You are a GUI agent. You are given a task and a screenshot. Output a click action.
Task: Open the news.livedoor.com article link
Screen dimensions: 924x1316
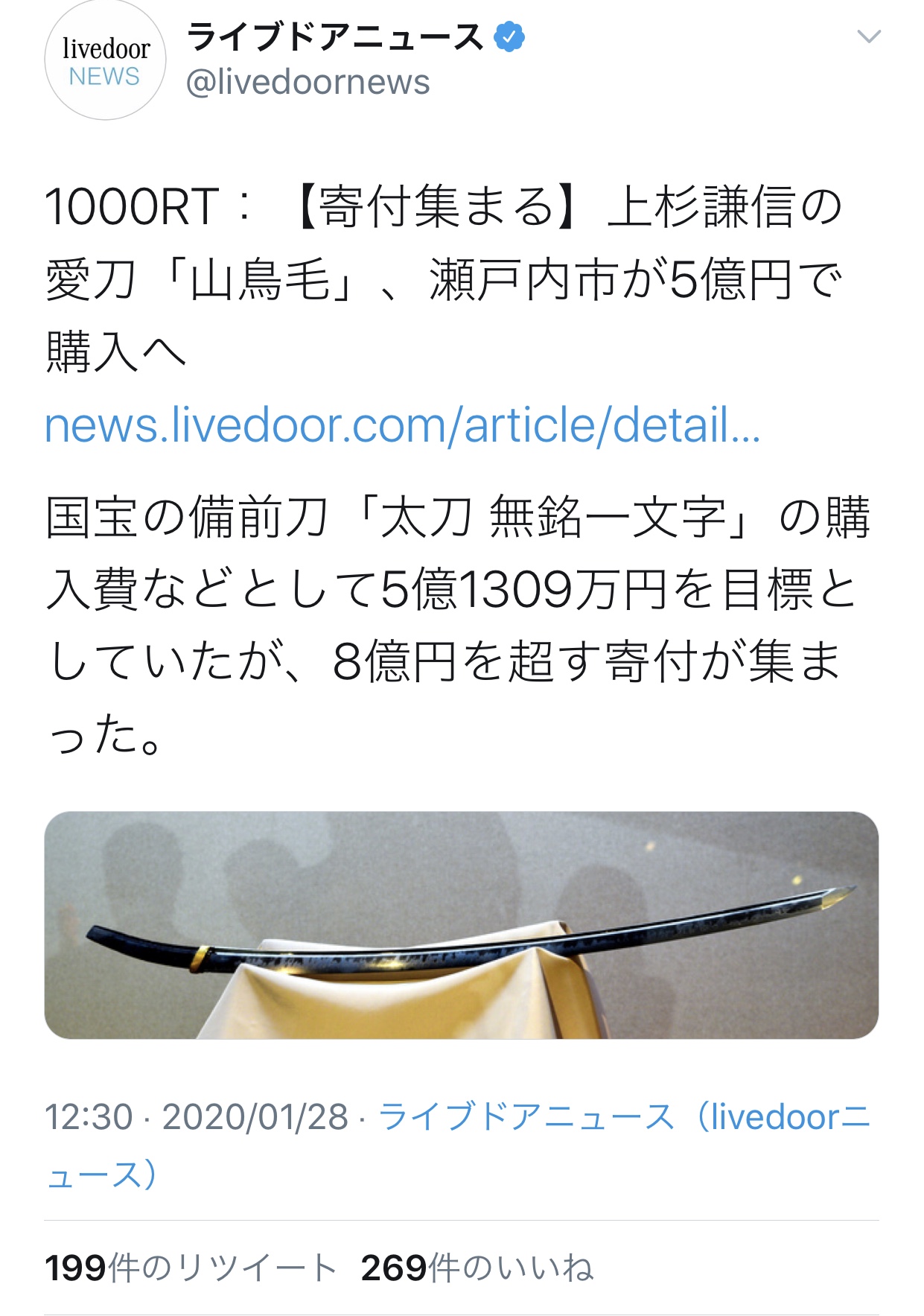(402, 425)
